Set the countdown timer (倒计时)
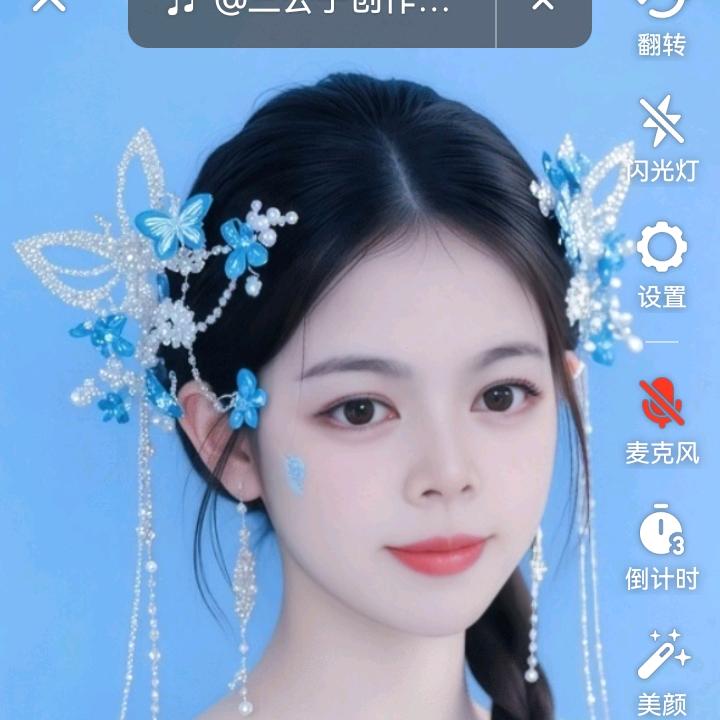 click(x=661, y=547)
